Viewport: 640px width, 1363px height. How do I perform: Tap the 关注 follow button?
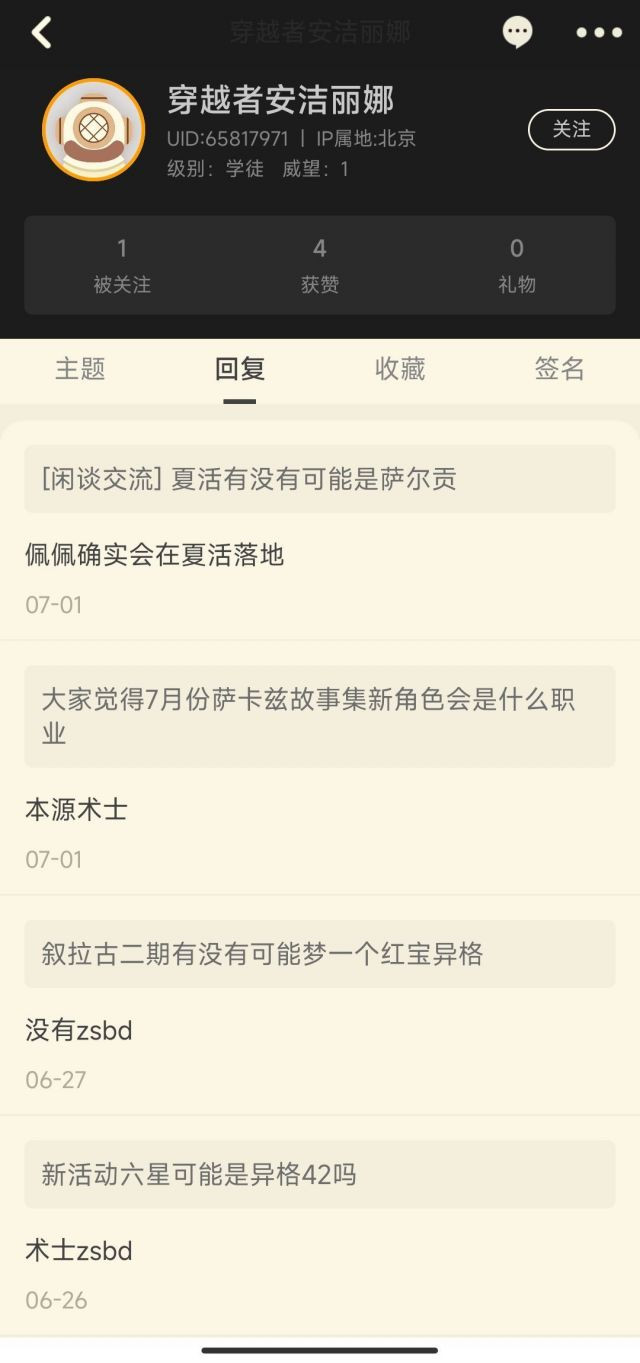(x=571, y=129)
